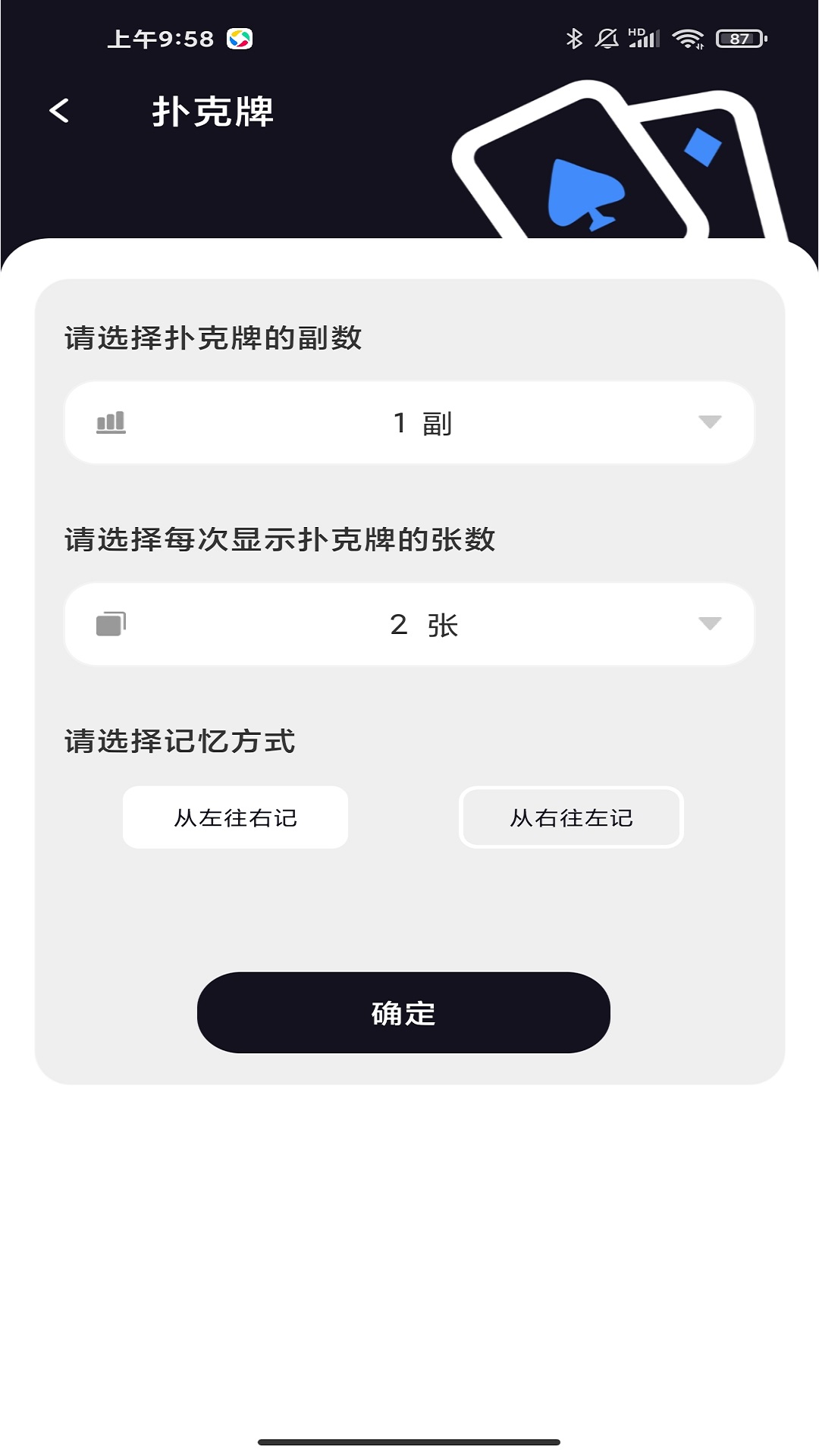This screenshot has height=1456, width=819.
Task: Tap the home gesture bar at bottom
Action: [409, 1442]
